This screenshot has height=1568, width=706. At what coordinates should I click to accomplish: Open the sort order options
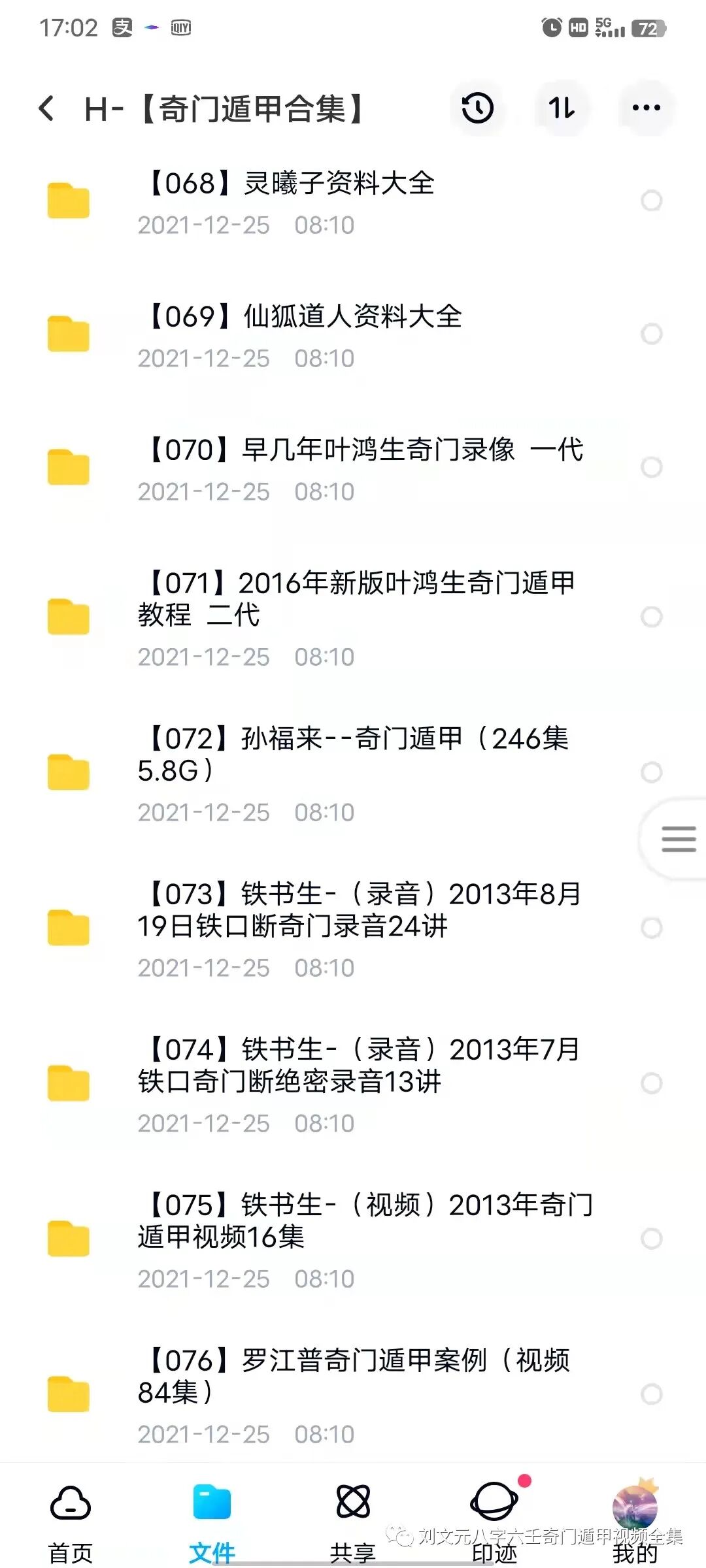pos(562,108)
